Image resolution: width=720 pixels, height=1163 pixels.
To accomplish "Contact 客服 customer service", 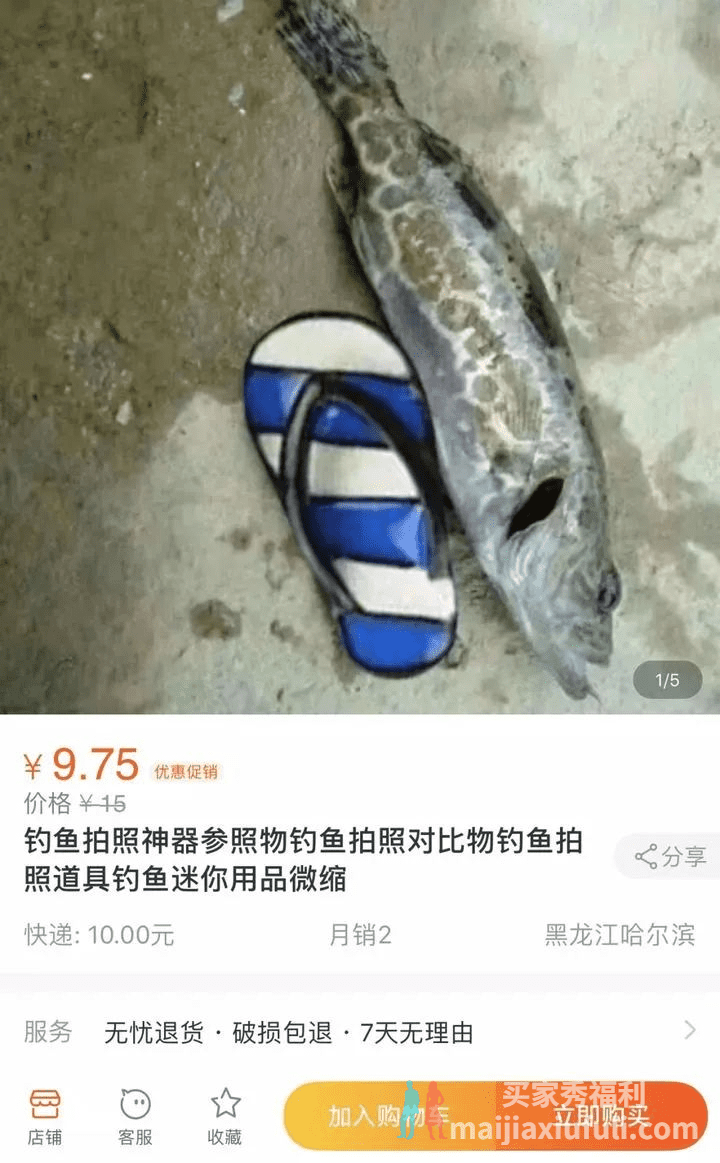I will coord(135,1117).
